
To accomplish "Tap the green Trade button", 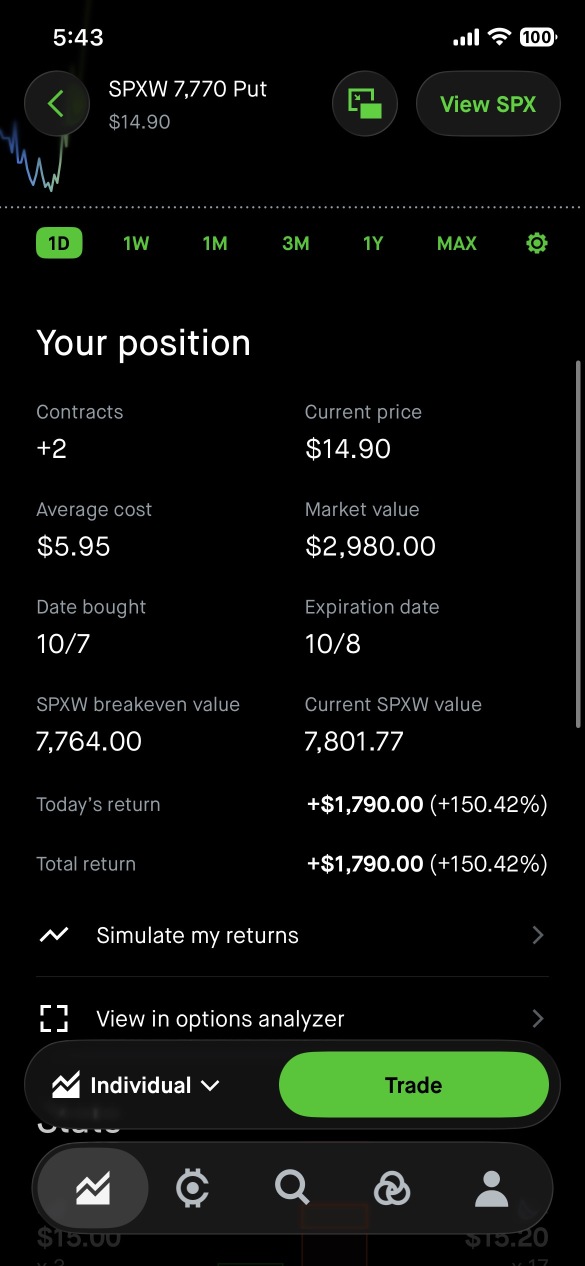I will (x=413, y=1085).
